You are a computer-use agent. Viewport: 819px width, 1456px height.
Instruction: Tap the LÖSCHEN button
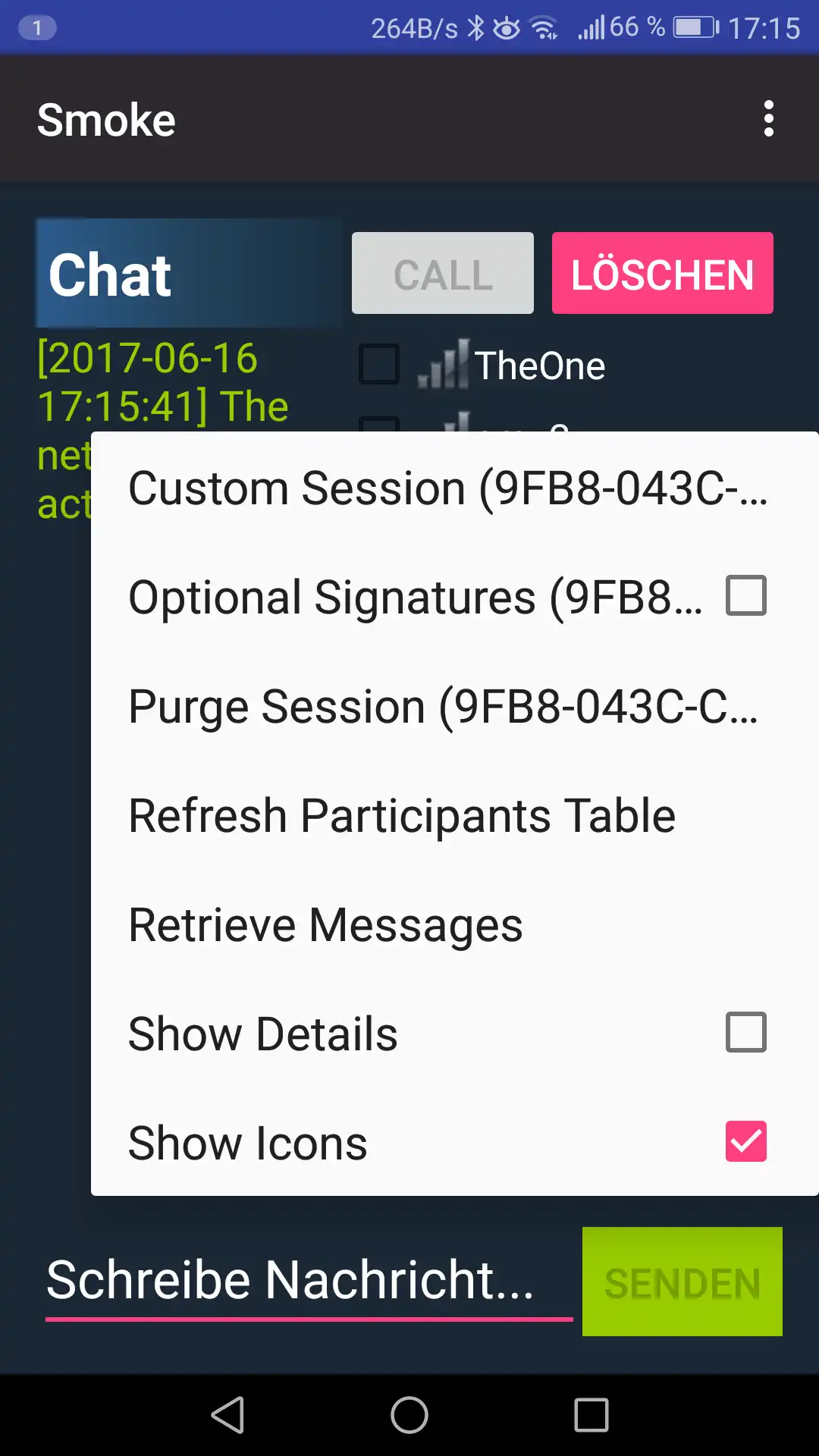click(662, 274)
